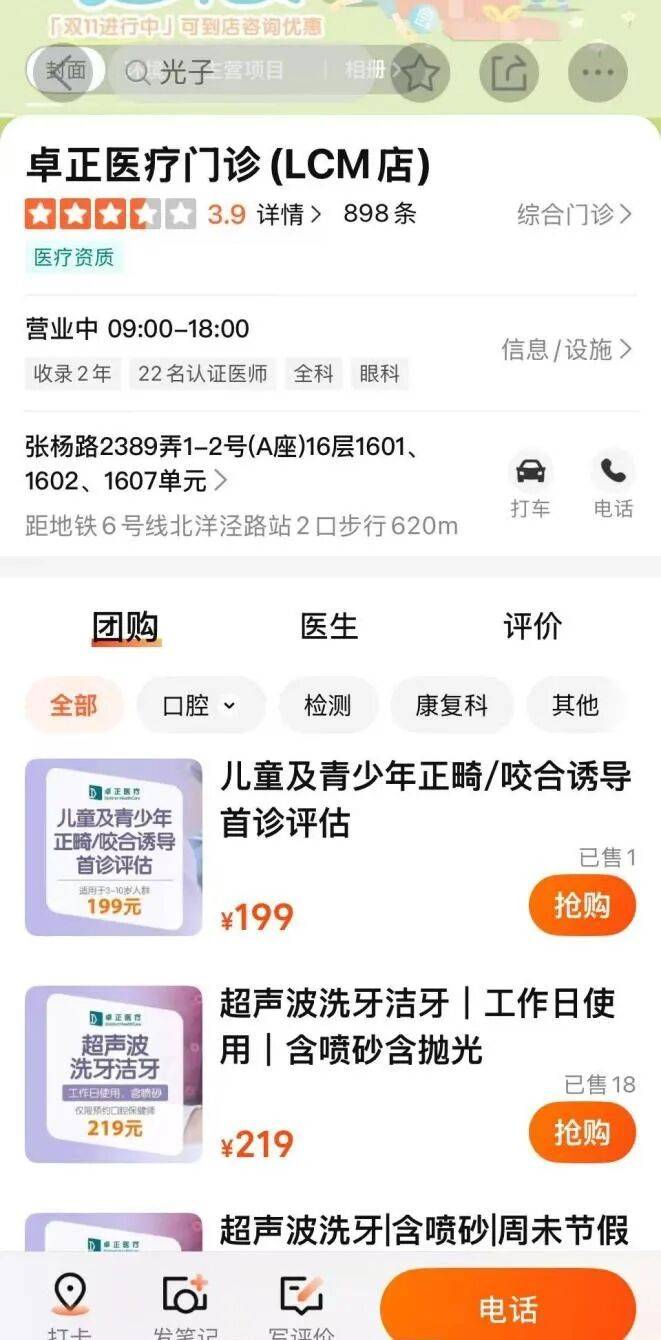Share this clinic page
The image size is (661, 1340).
(x=509, y=72)
